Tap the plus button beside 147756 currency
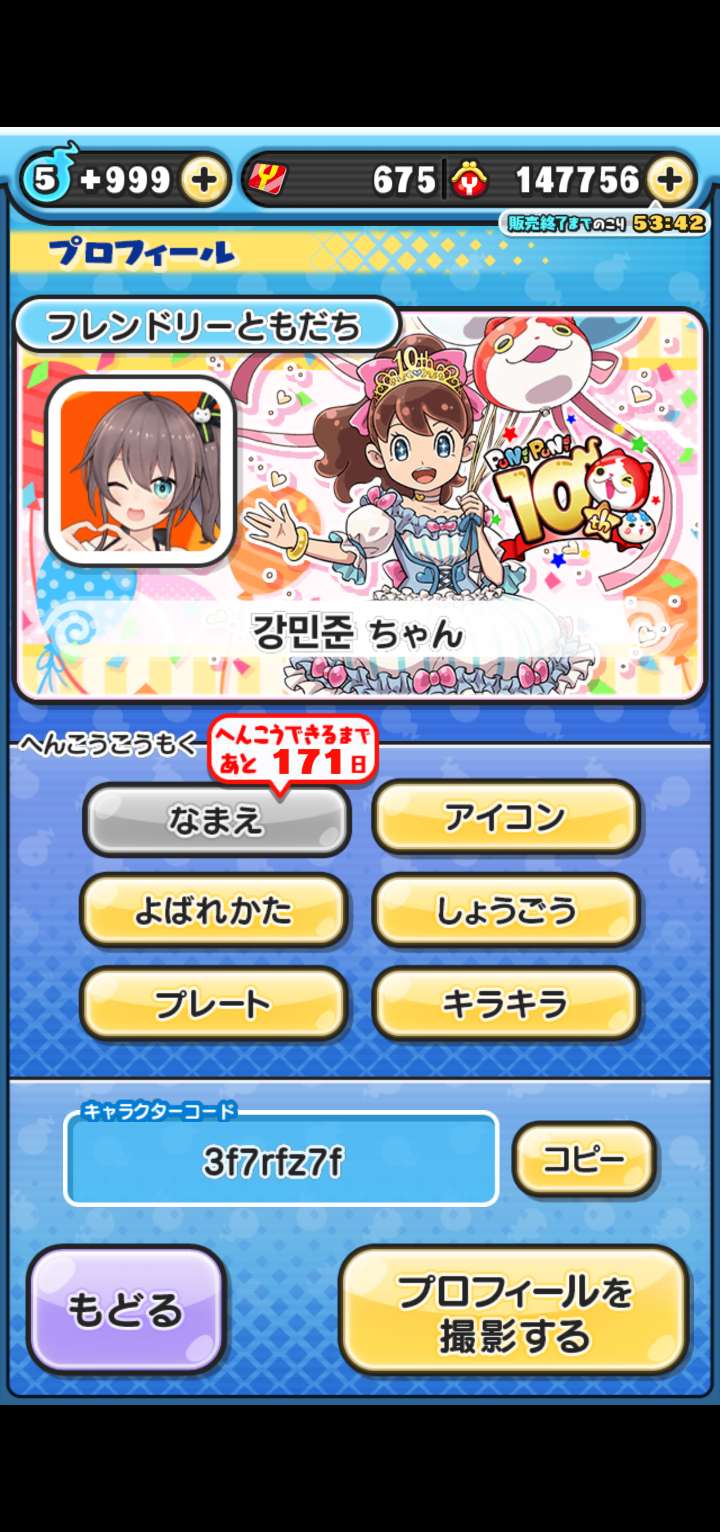 click(669, 180)
